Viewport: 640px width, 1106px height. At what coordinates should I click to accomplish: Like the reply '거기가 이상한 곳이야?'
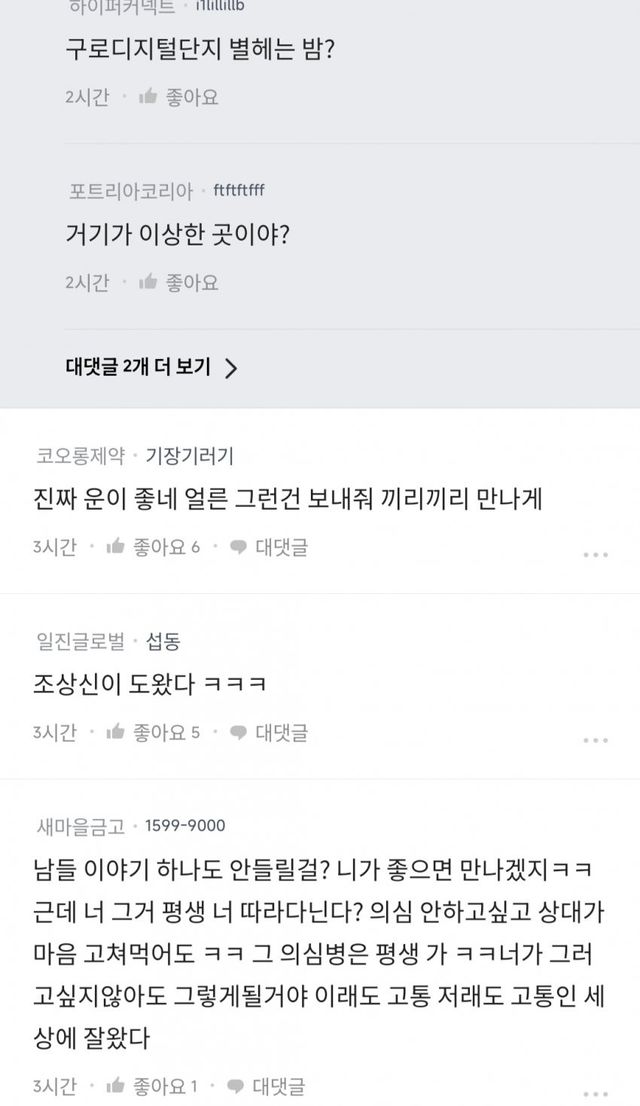(x=179, y=283)
